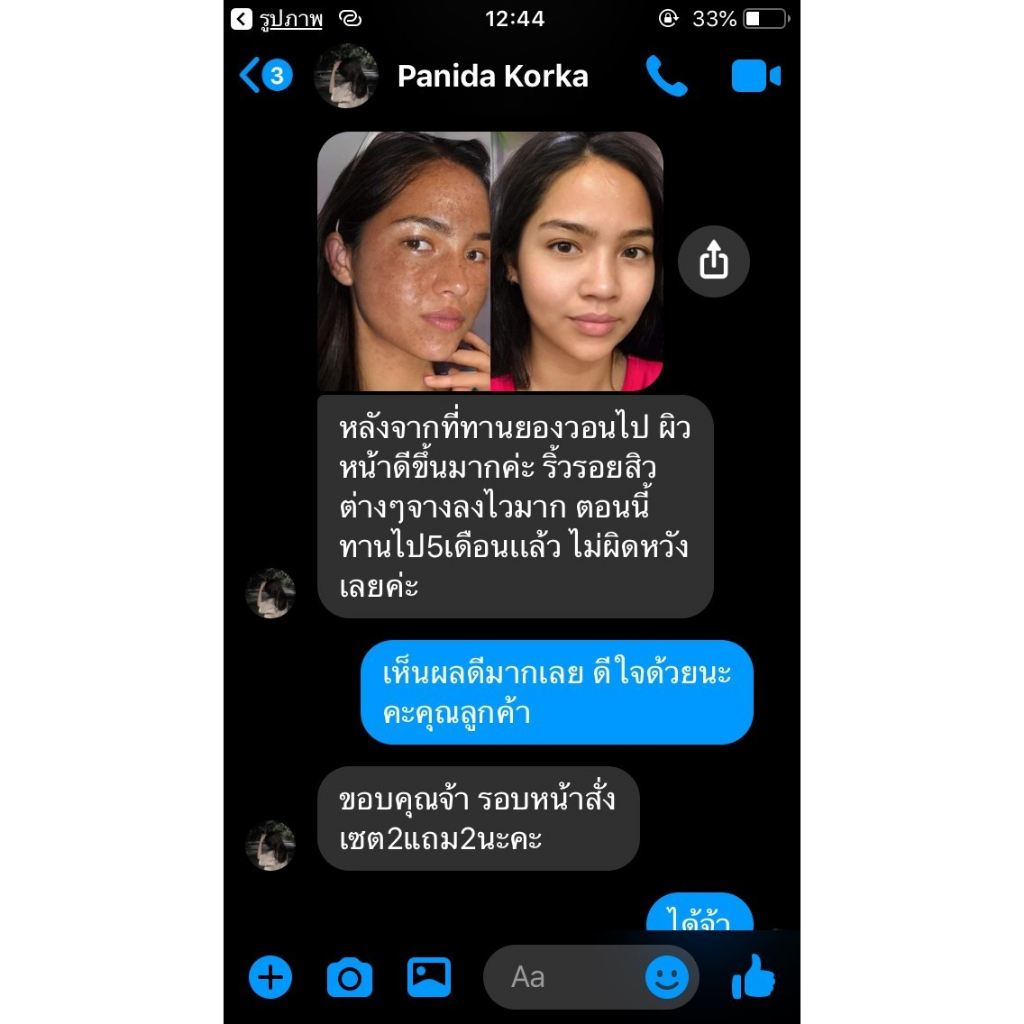
Task: Open the camera to take a photo
Action: tap(349, 978)
